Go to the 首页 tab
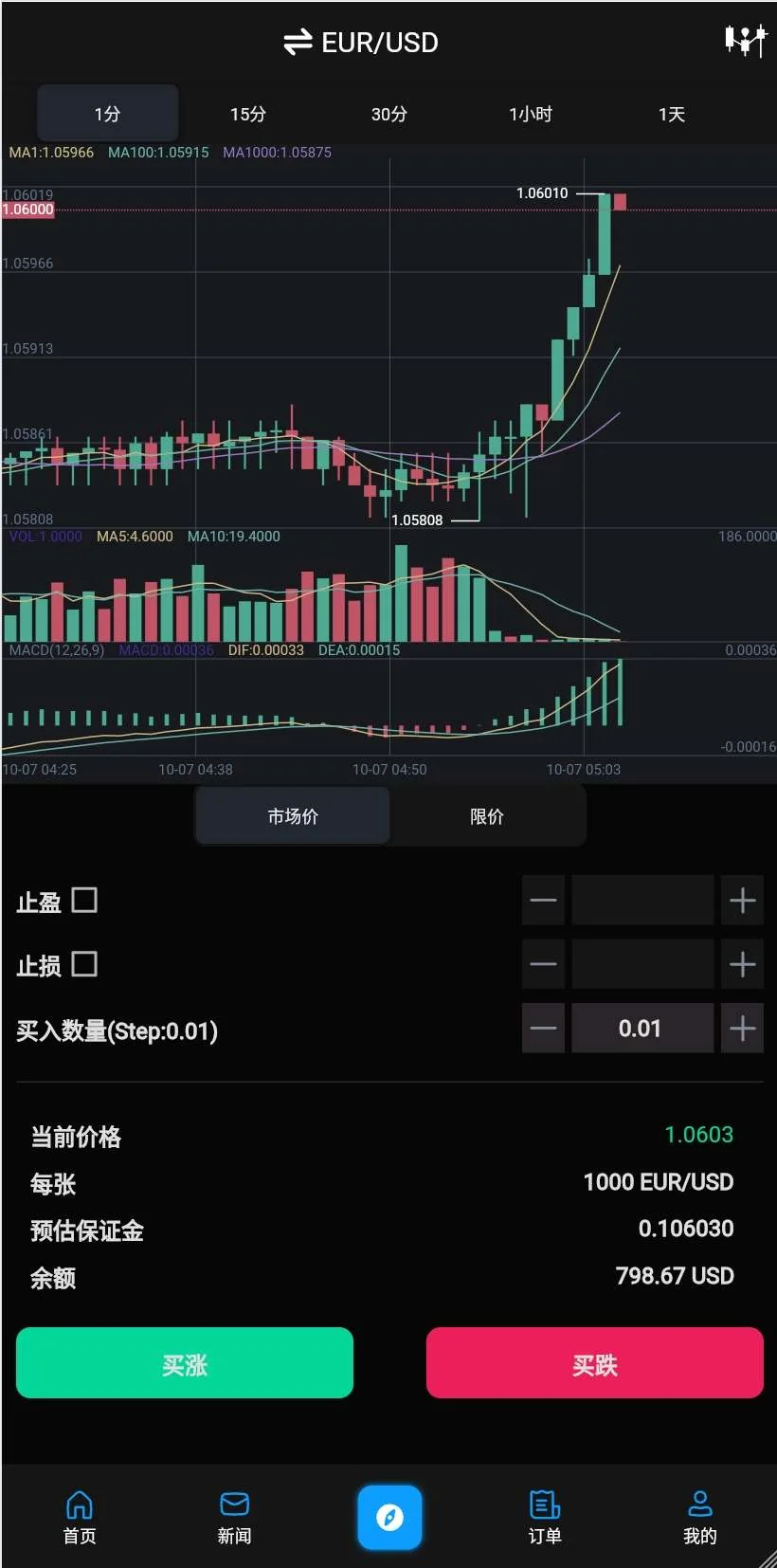 (x=80, y=1517)
